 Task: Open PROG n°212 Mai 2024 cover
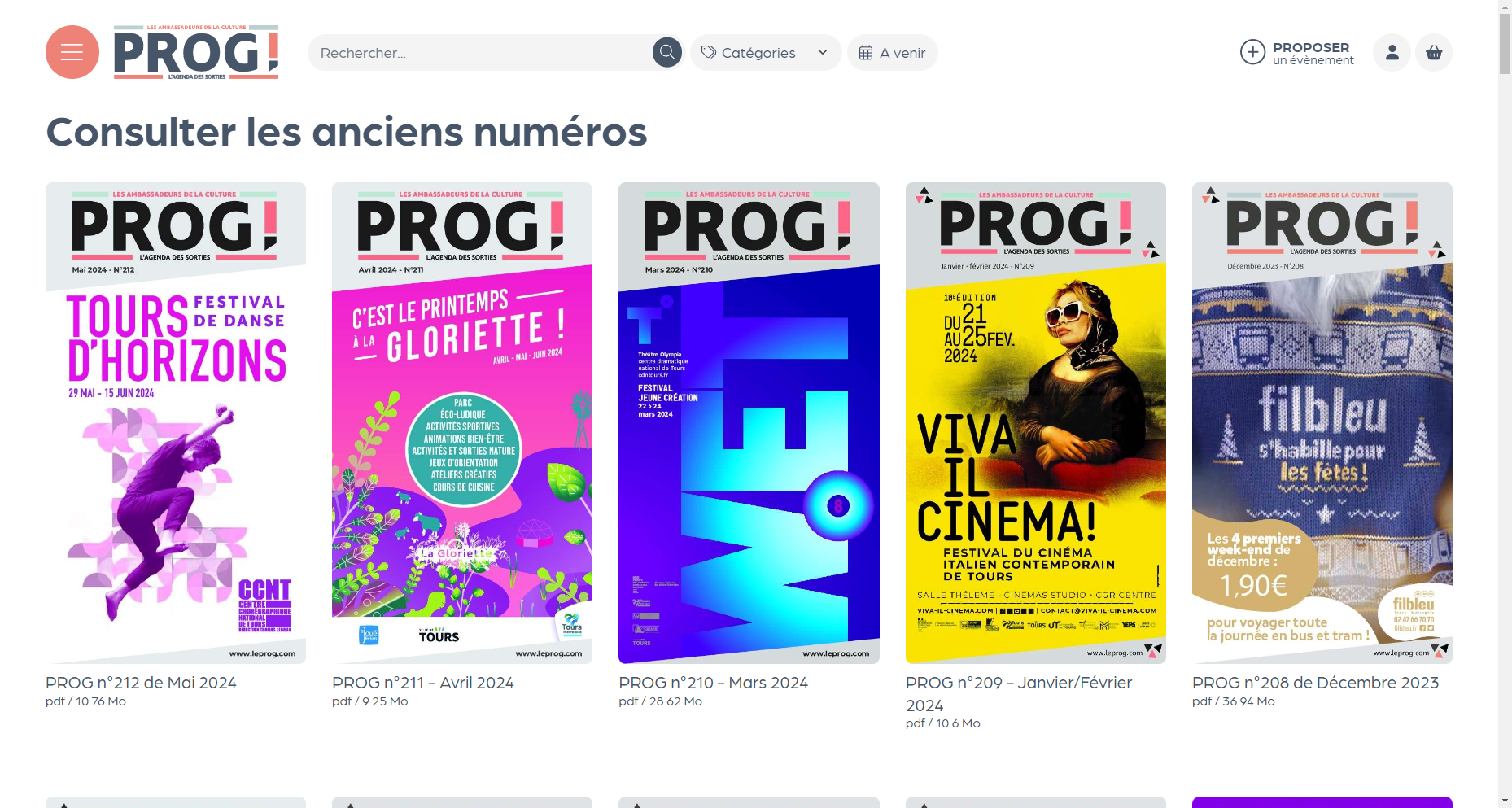point(176,423)
